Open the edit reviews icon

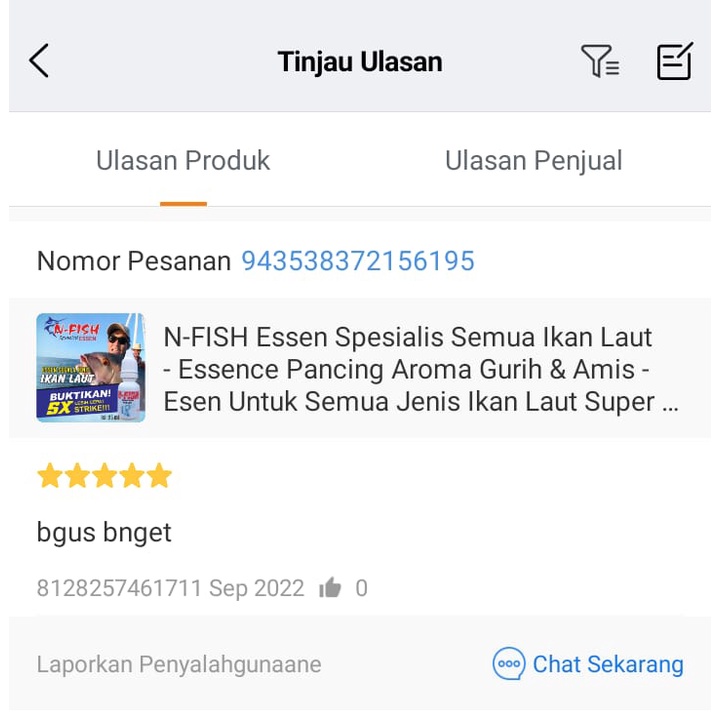click(674, 61)
